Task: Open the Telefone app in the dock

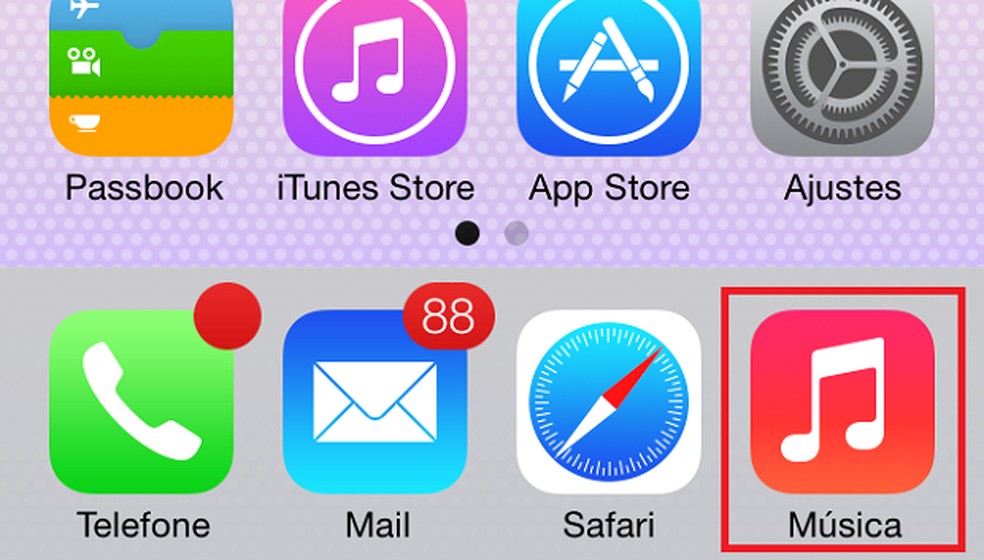Action: [141, 402]
